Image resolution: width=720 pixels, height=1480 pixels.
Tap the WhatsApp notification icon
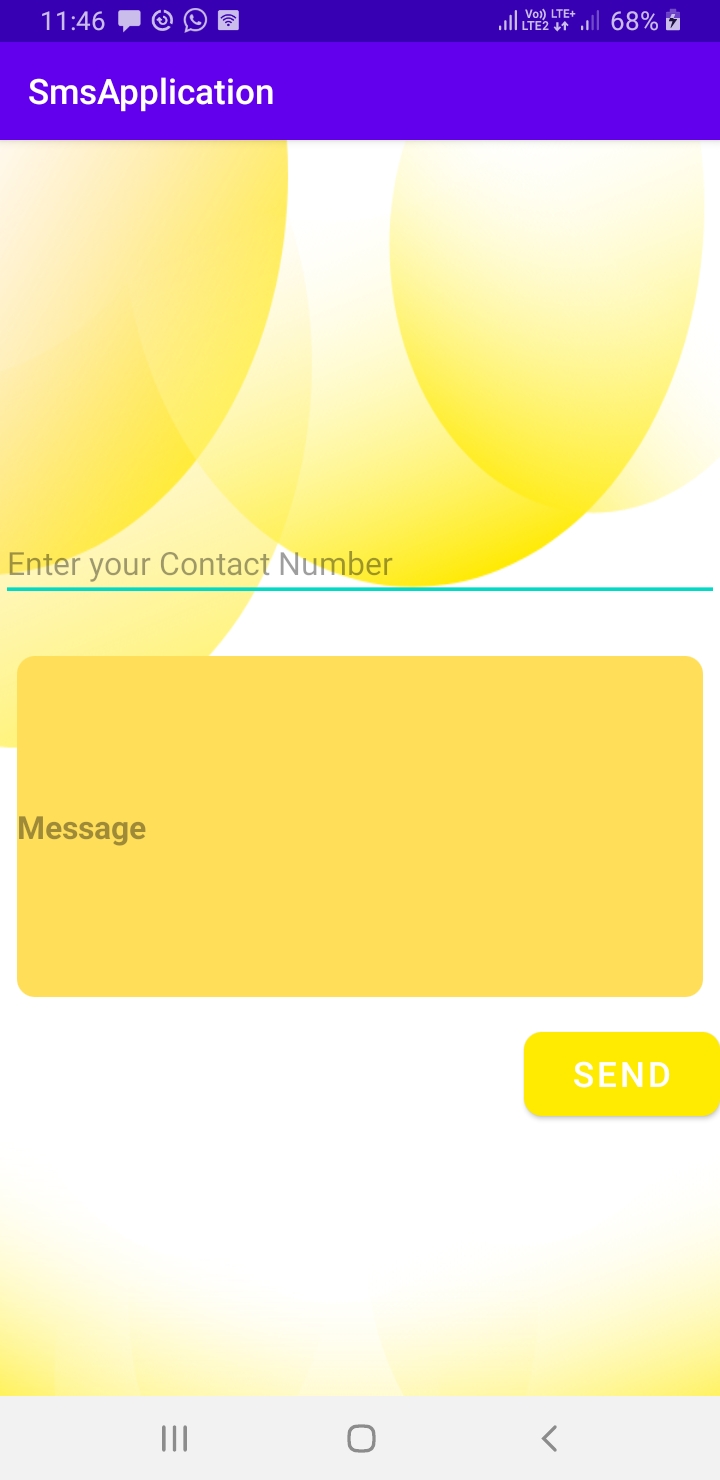pyautogui.click(x=195, y=20)
